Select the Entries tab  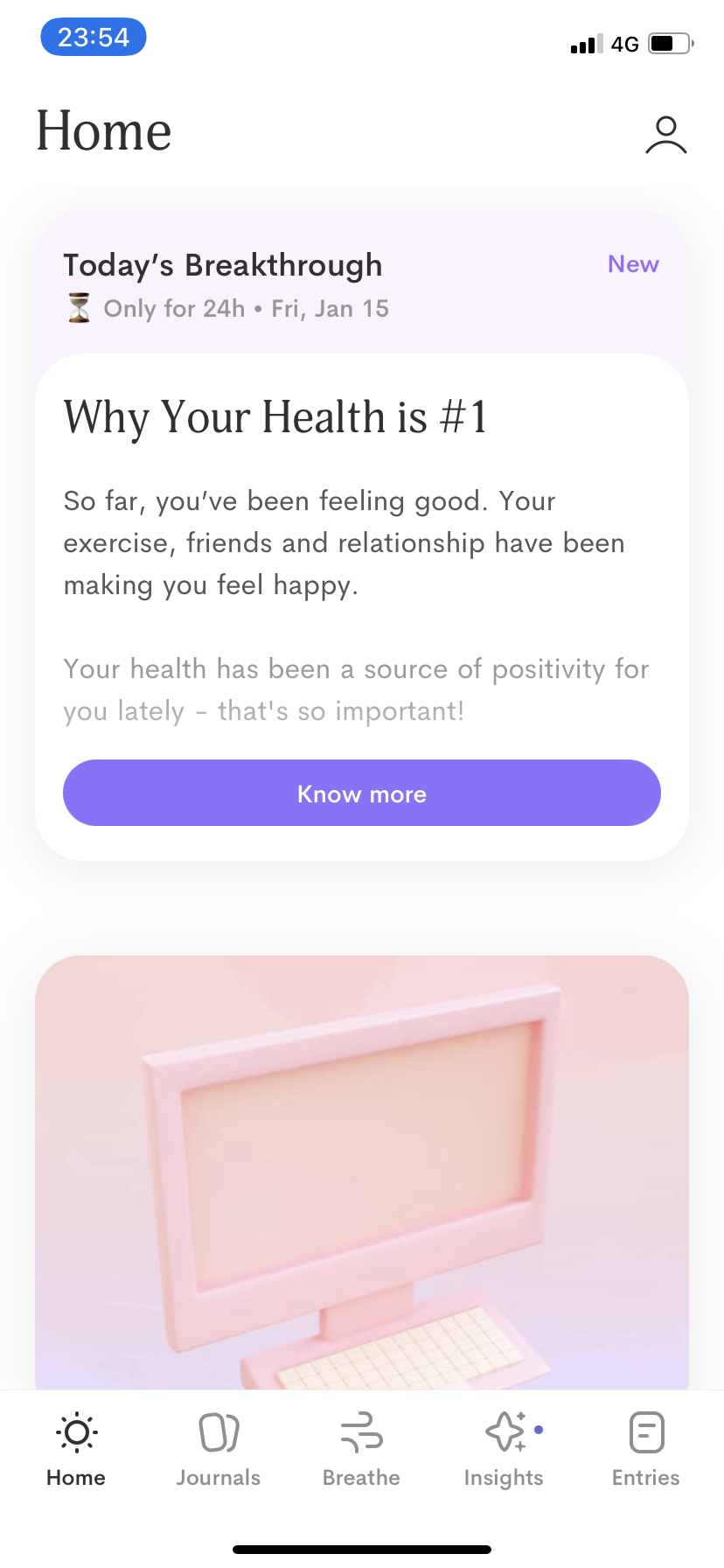646,1449
